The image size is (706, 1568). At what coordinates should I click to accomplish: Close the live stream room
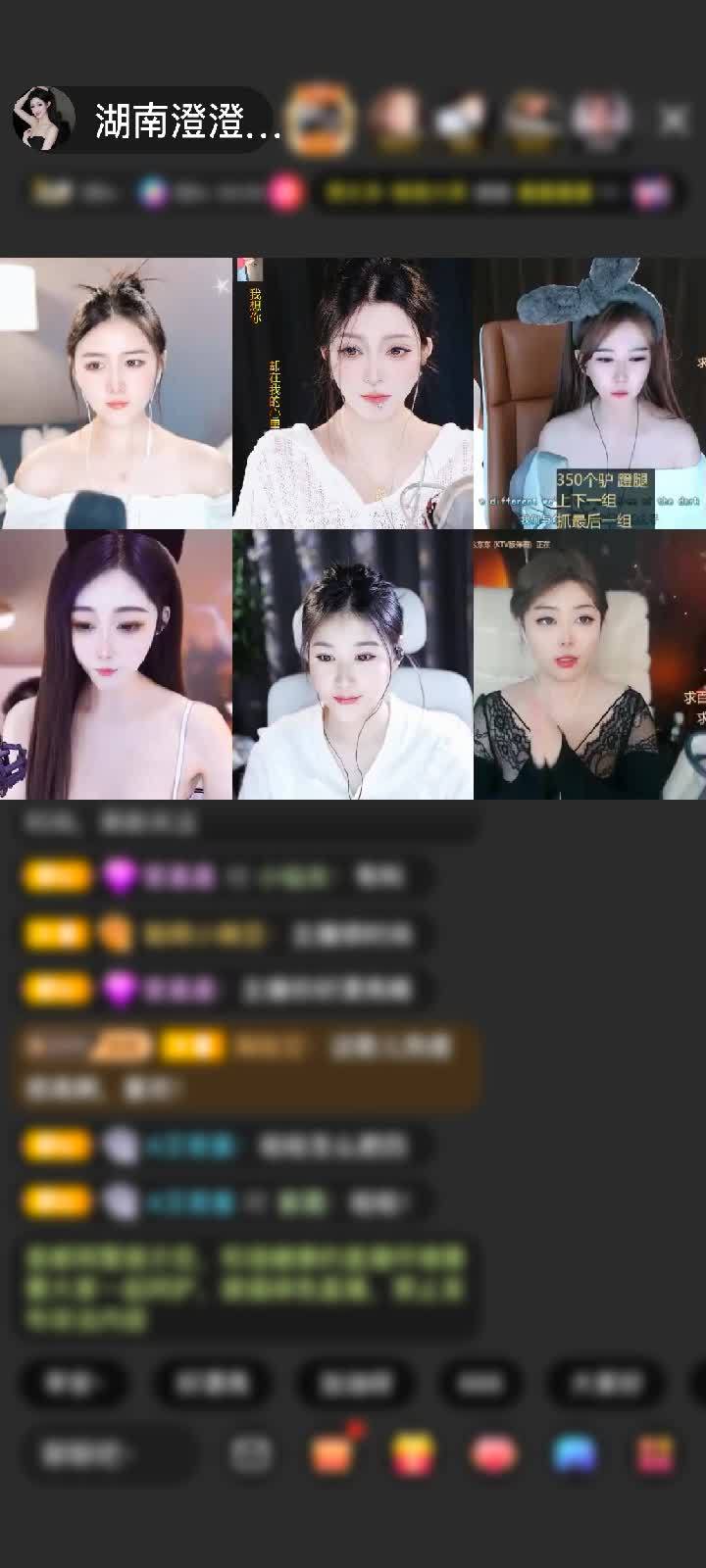point(673,120)
